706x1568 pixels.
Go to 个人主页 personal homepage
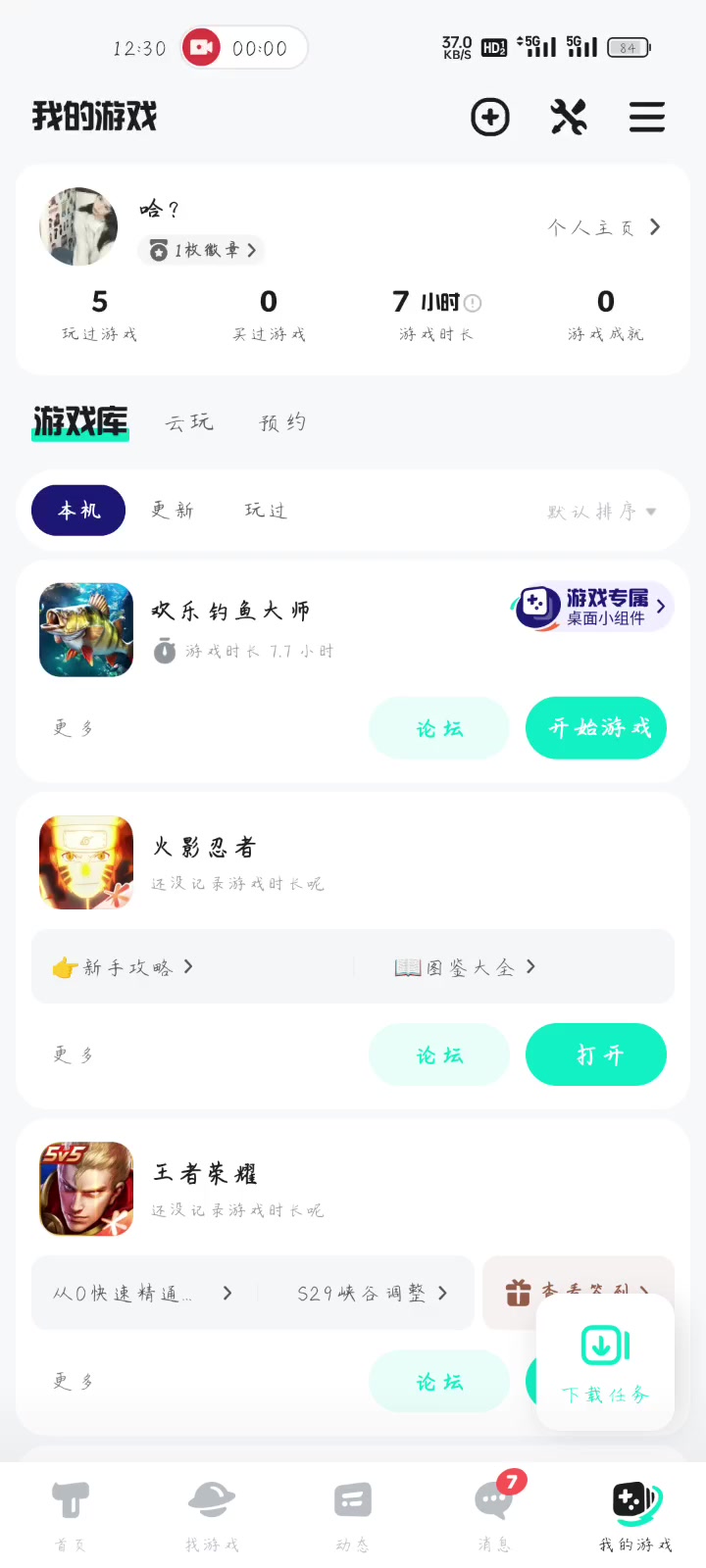(603, 227)
